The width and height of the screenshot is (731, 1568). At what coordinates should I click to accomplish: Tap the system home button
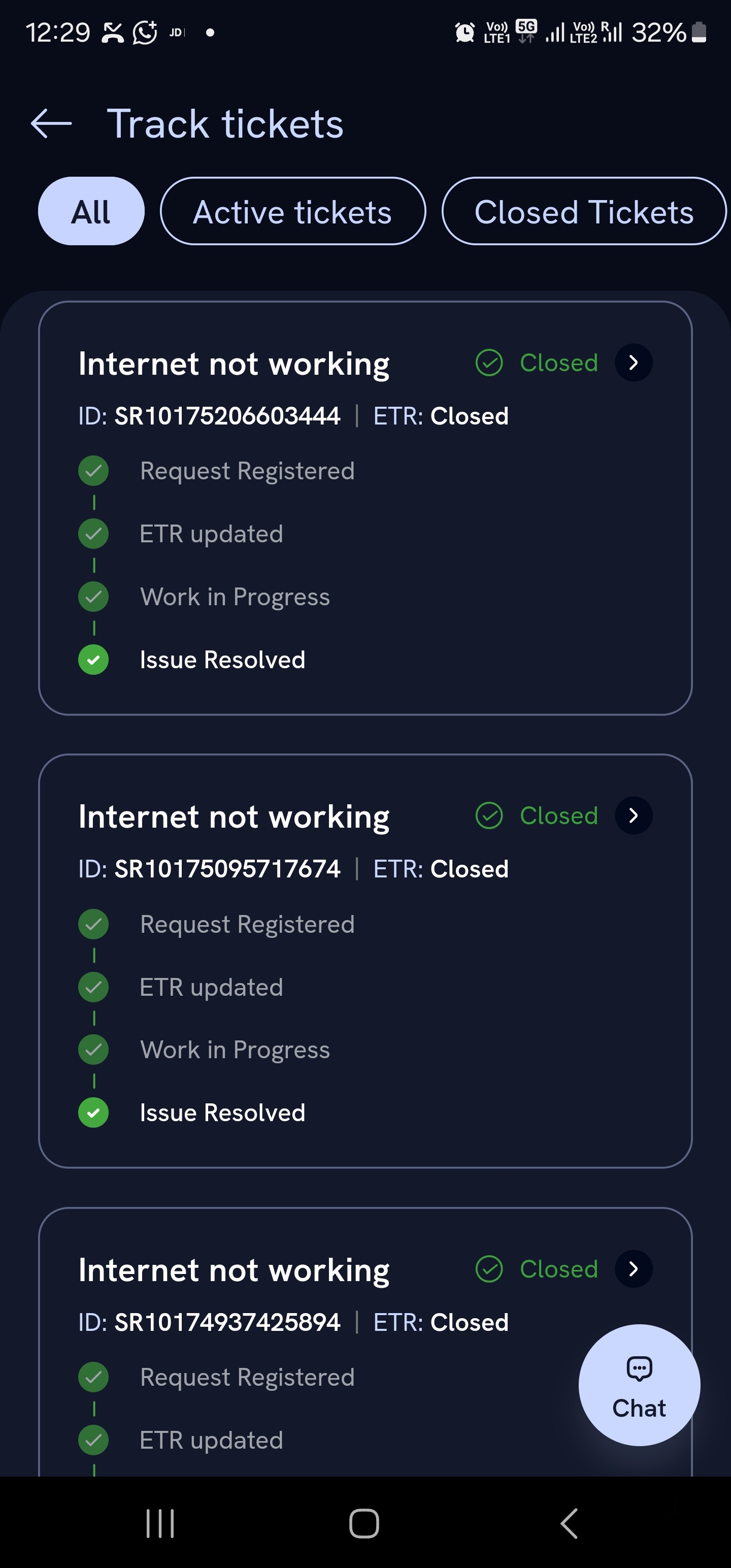click(364, 1523)
